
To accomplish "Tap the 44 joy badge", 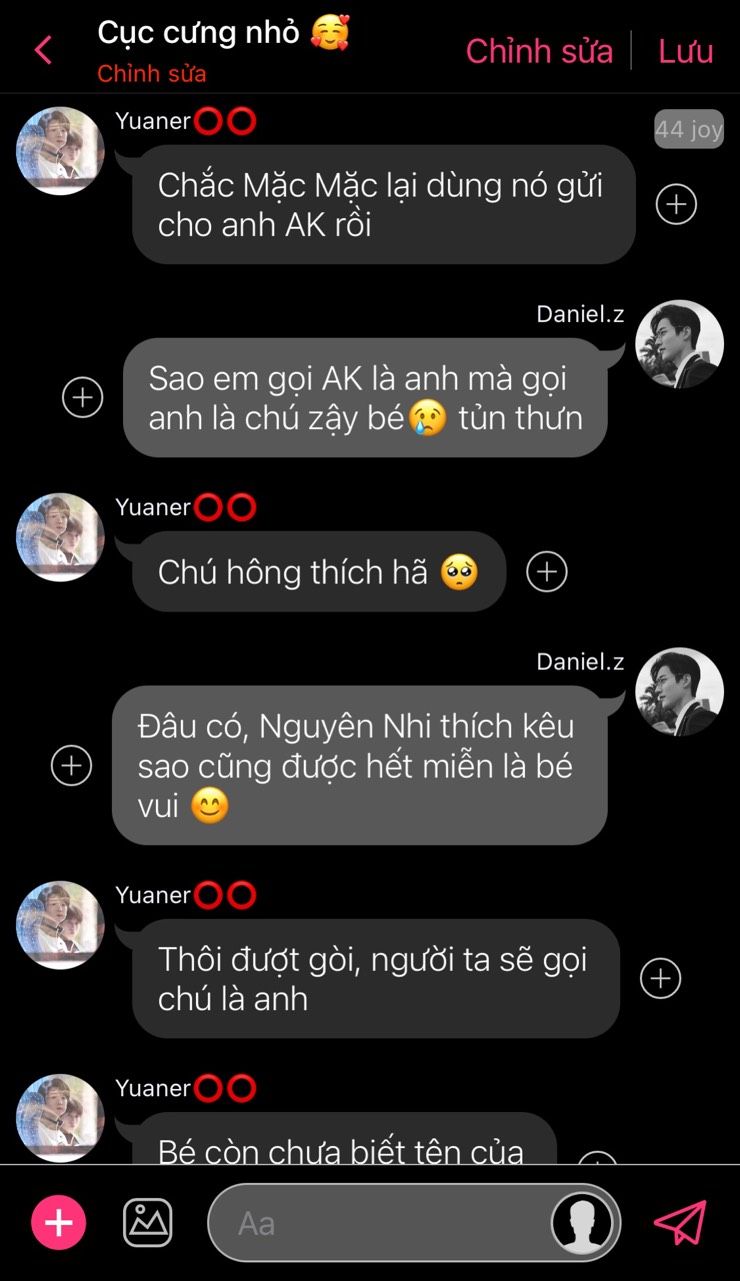I will [x=688, y=129].
